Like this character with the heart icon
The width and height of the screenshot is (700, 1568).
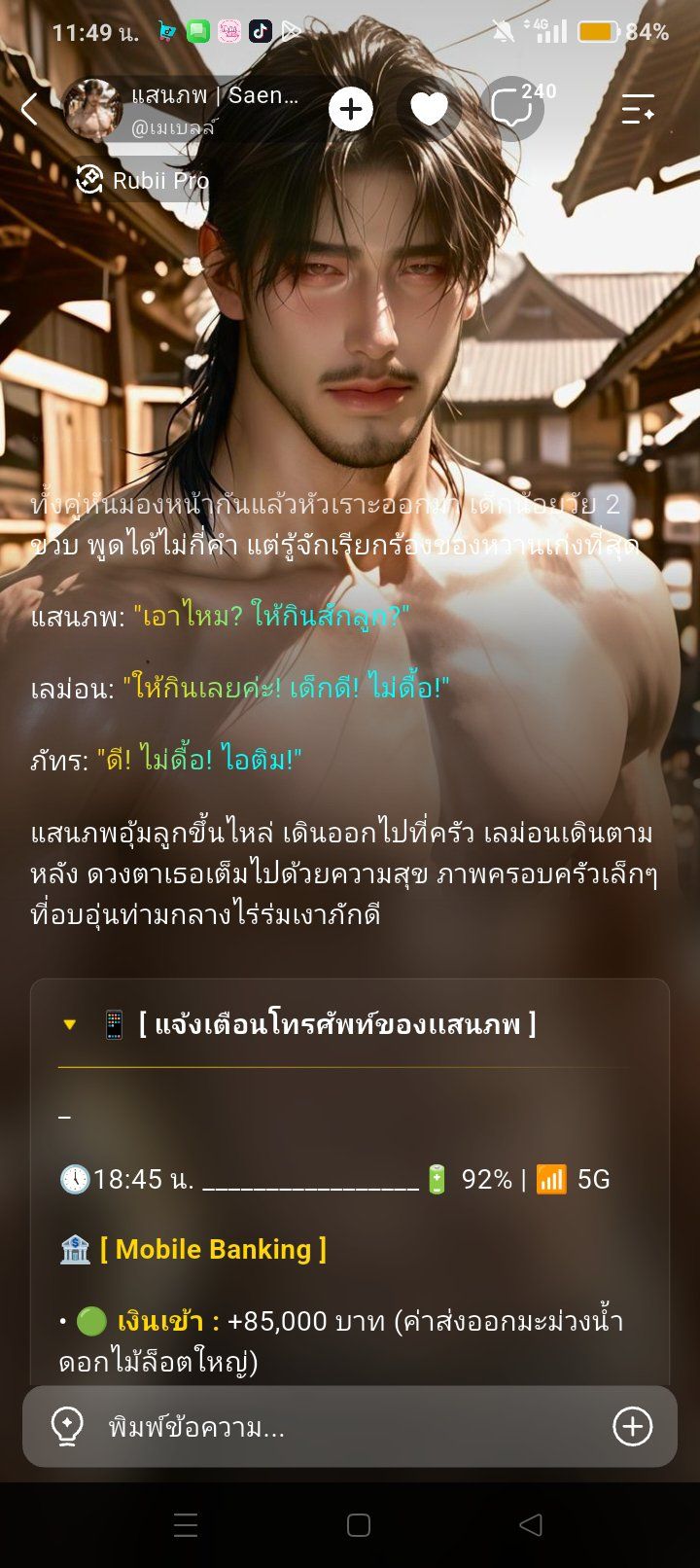tap(429, 109)
